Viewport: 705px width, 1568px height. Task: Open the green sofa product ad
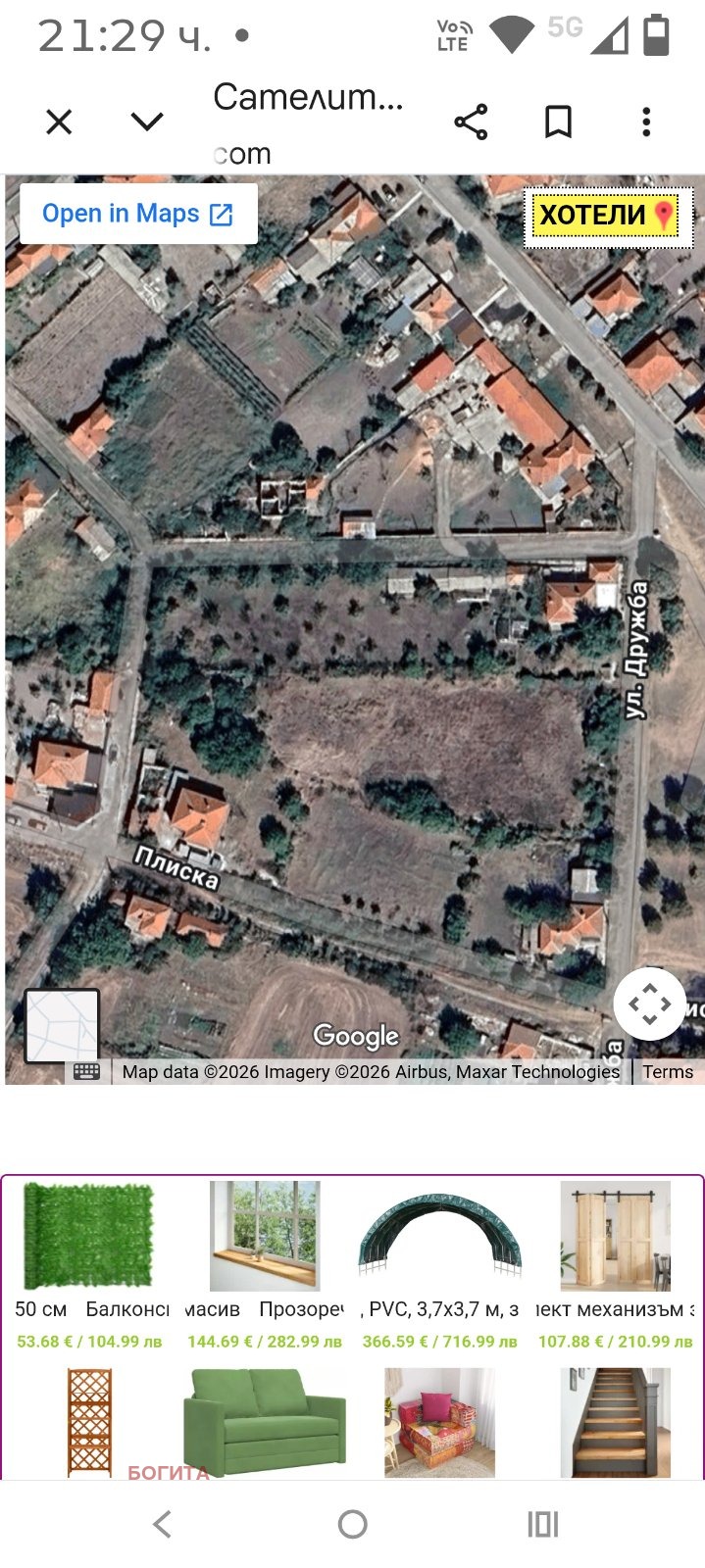click(265, 1421)
